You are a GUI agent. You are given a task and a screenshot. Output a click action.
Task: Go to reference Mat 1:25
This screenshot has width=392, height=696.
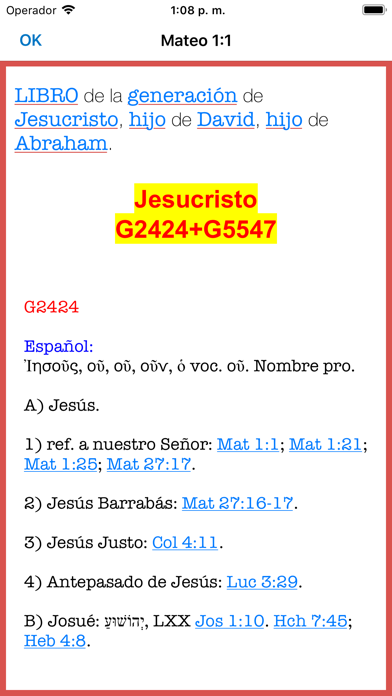point(60,464)
